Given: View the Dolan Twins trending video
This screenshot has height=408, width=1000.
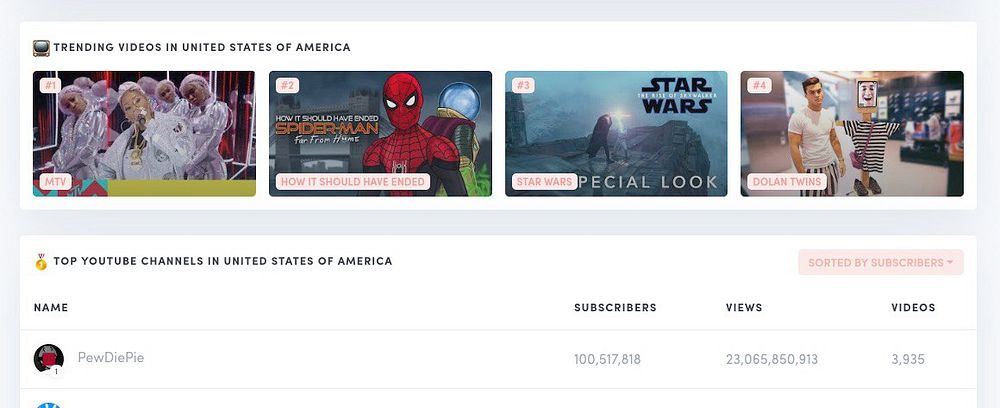Looking at the screenshot, I should pos(851,133).
